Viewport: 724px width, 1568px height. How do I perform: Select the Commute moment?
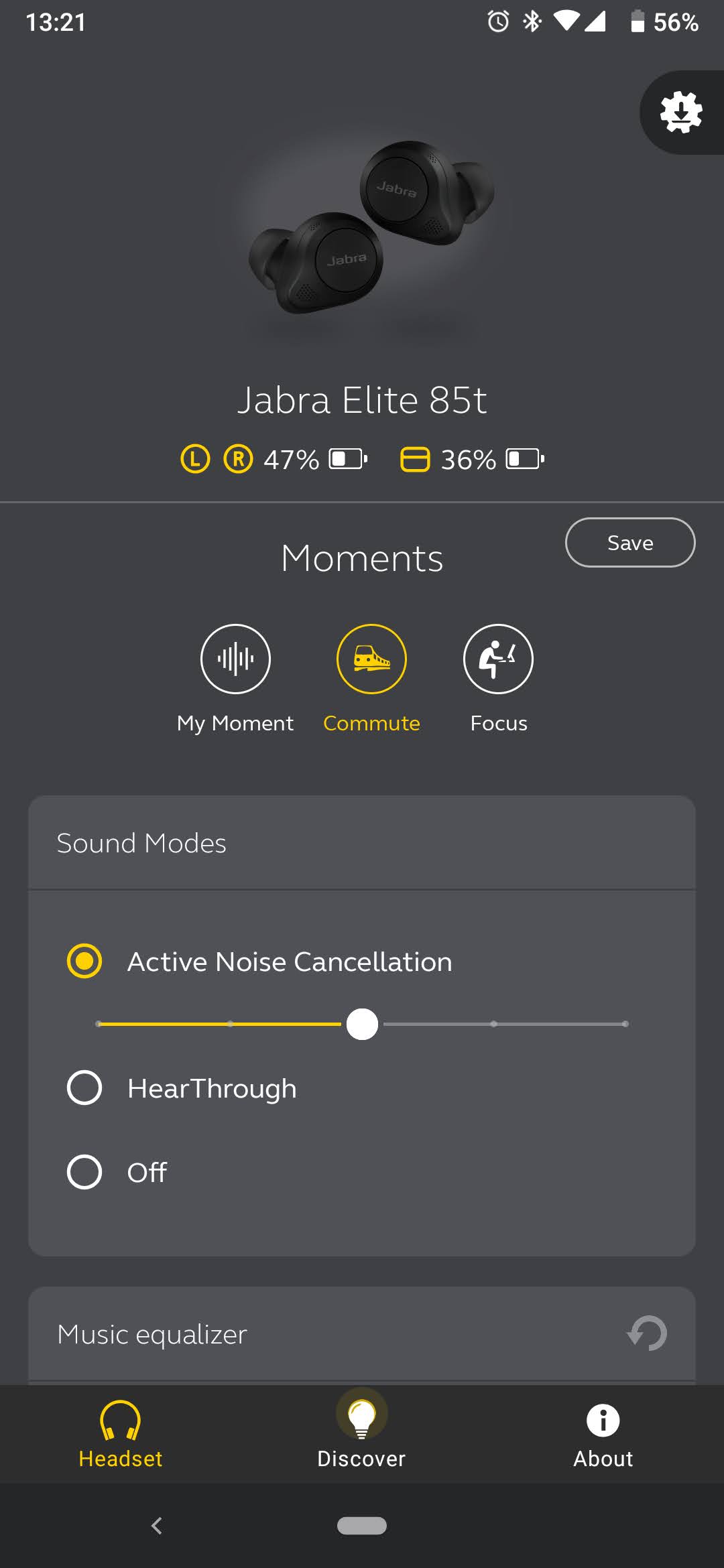coord(371,659)
